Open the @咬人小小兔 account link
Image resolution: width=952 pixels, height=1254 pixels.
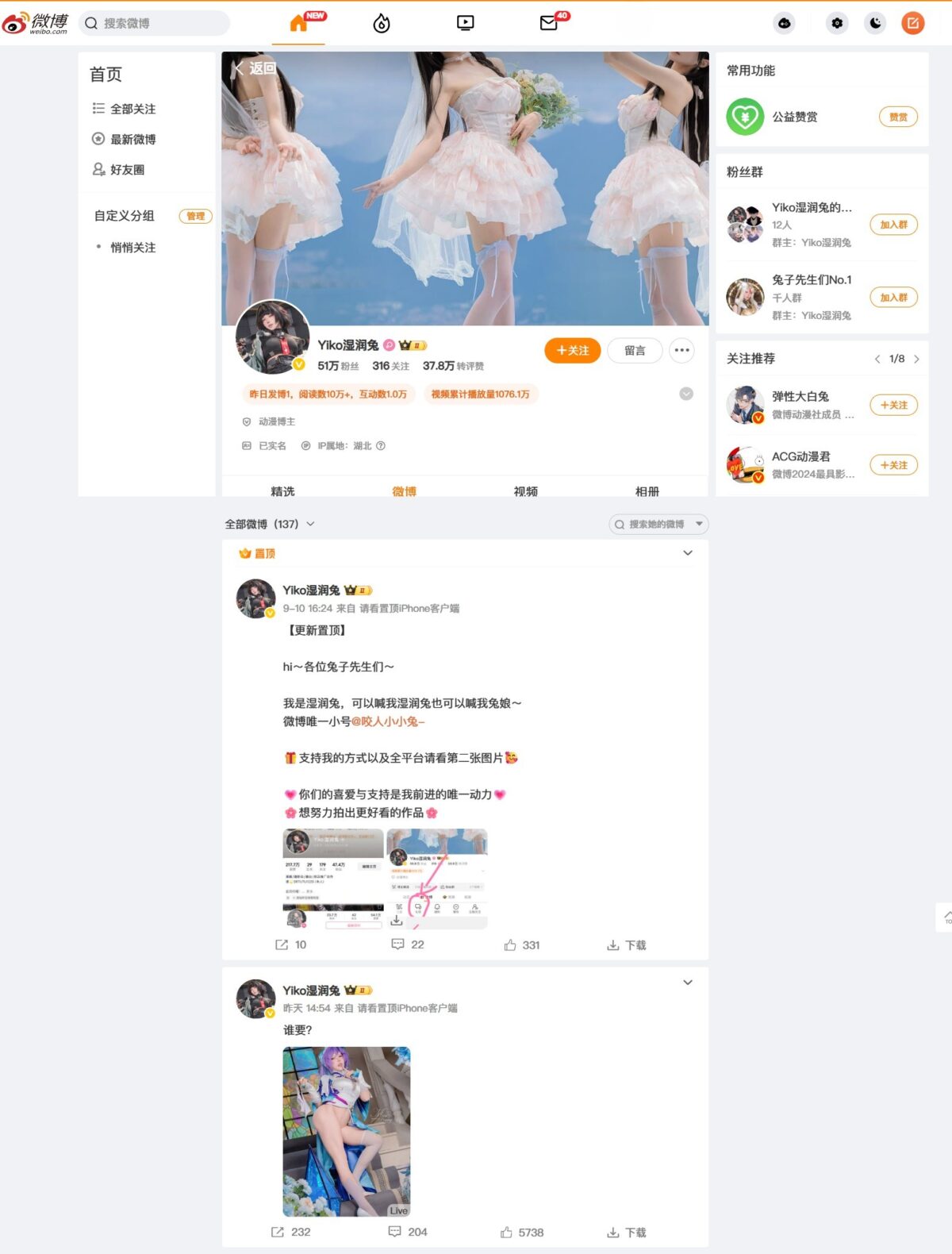pos(387,721)
